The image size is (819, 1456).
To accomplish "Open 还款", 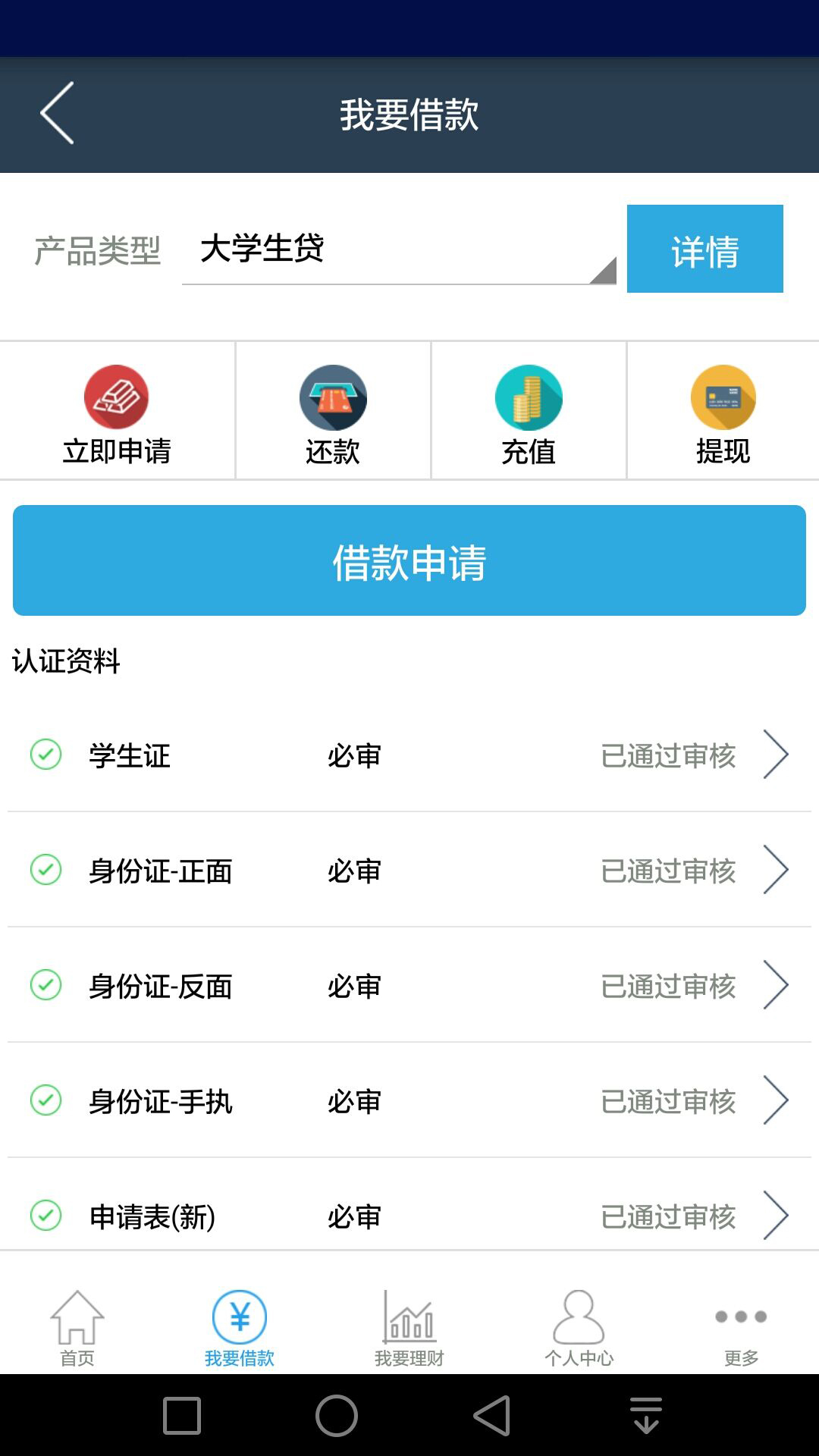I will click(333, 412).
